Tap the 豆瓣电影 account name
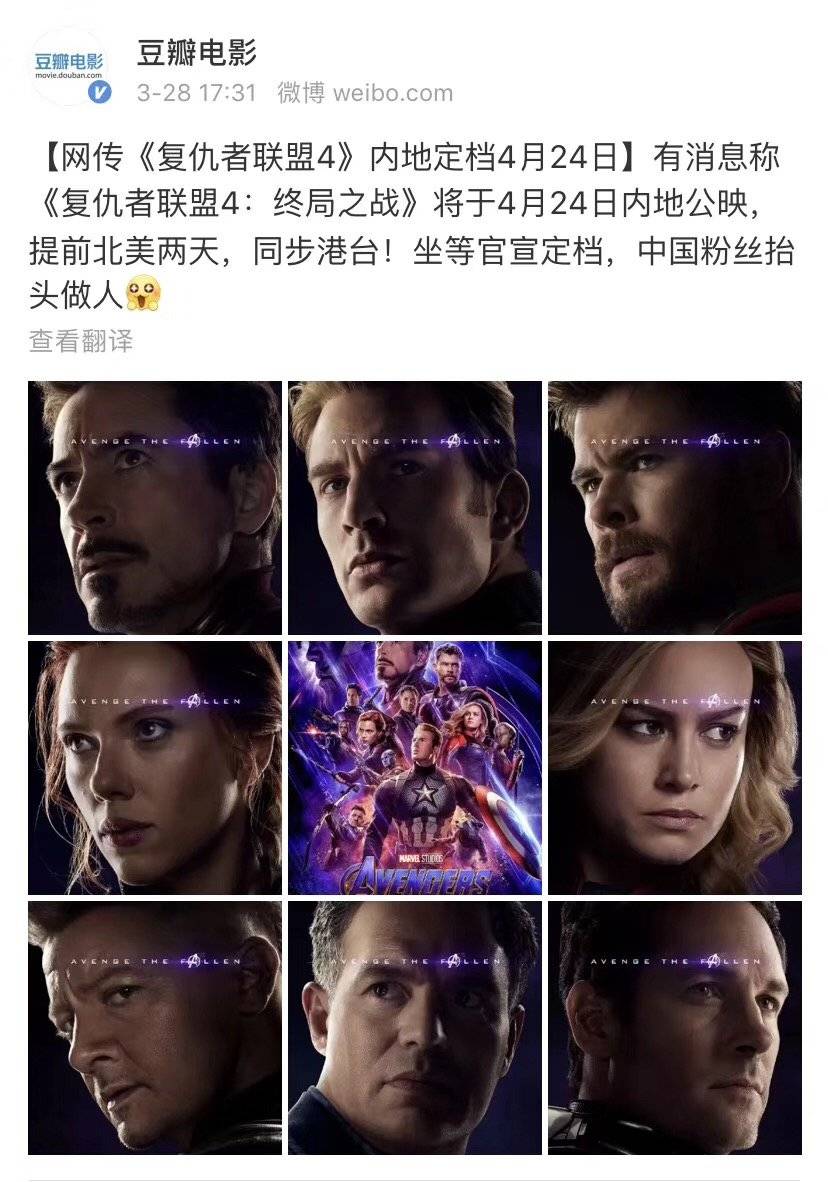 click(197, 51)
